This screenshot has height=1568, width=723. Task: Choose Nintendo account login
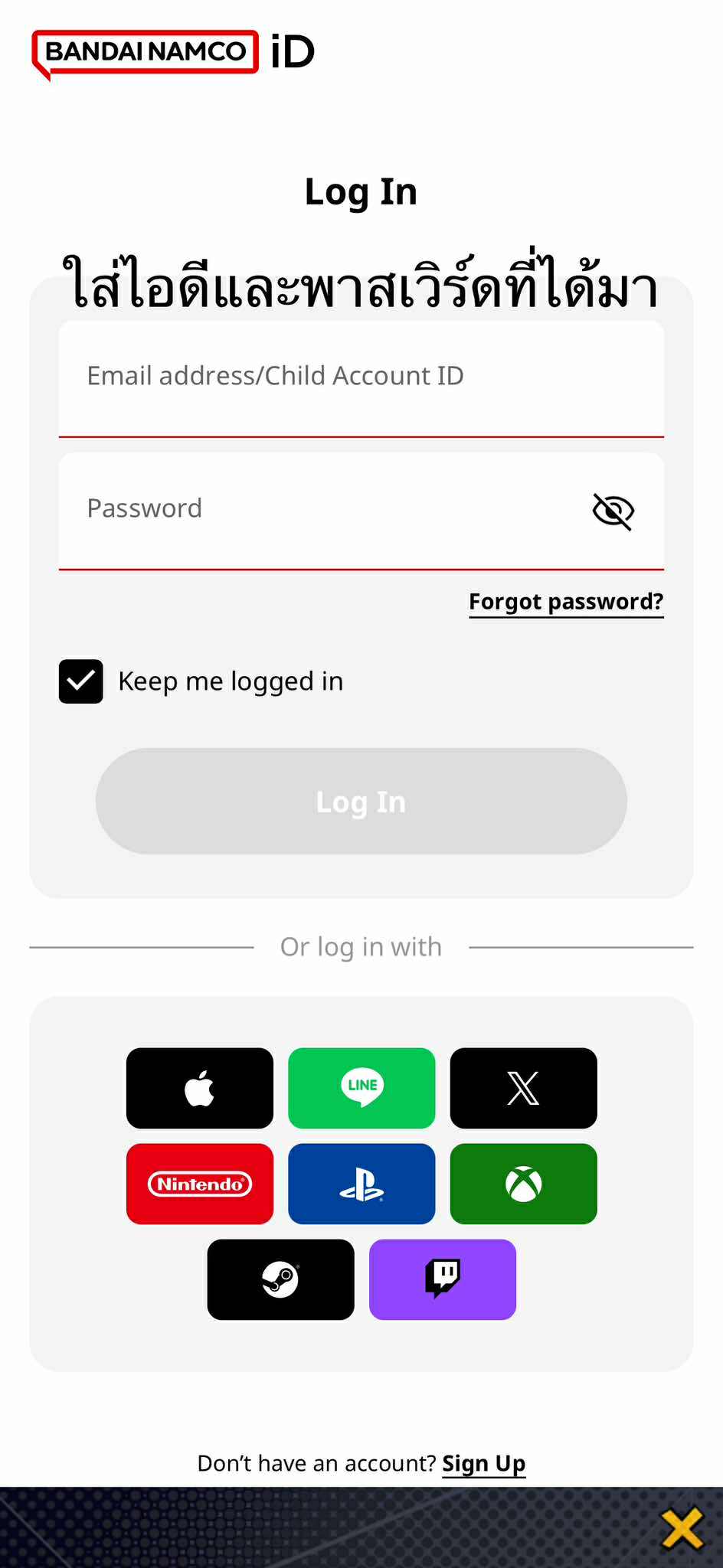200,1184
